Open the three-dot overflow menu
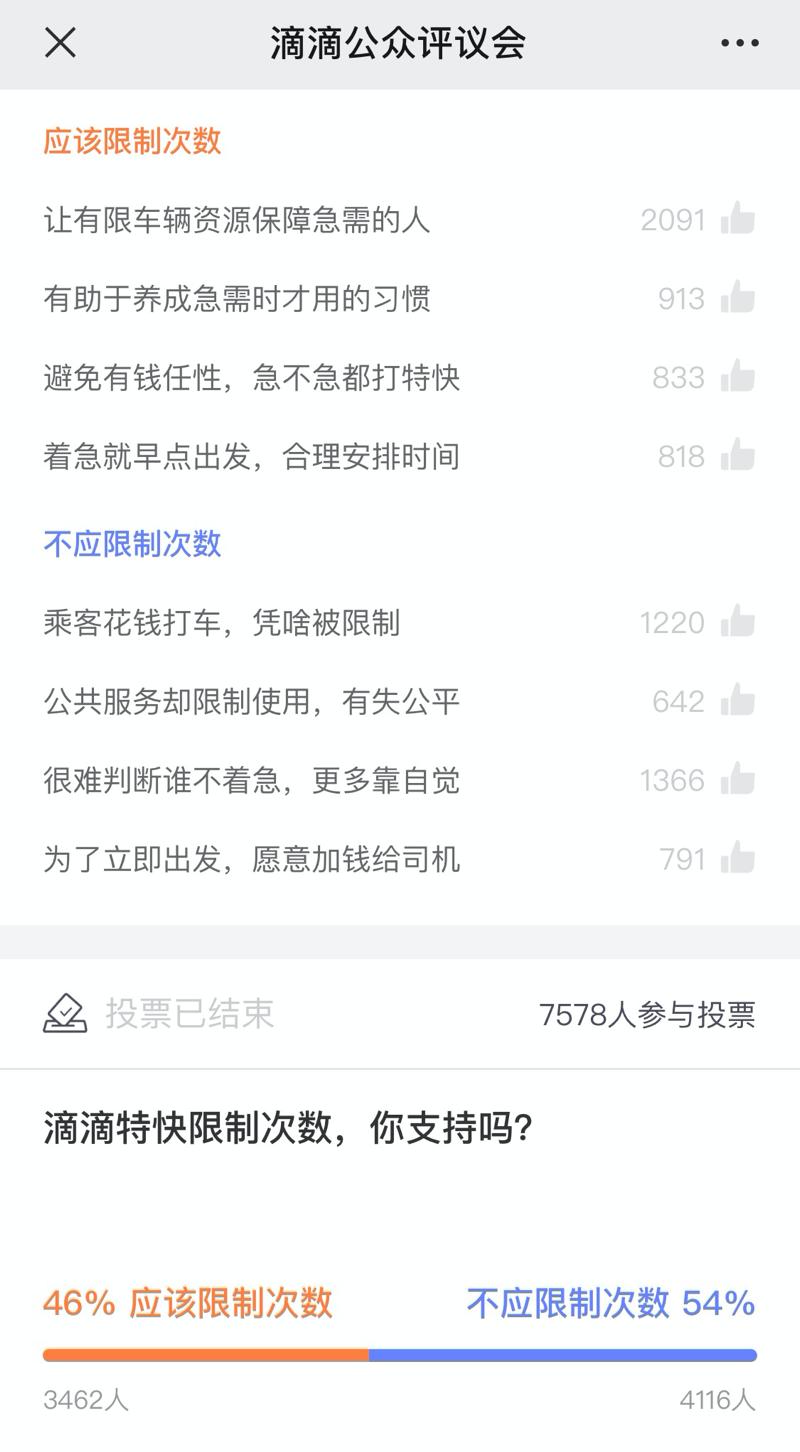The height and width of the screenshot is (1452, 800). pyautogui.click(x=739, y=43)
